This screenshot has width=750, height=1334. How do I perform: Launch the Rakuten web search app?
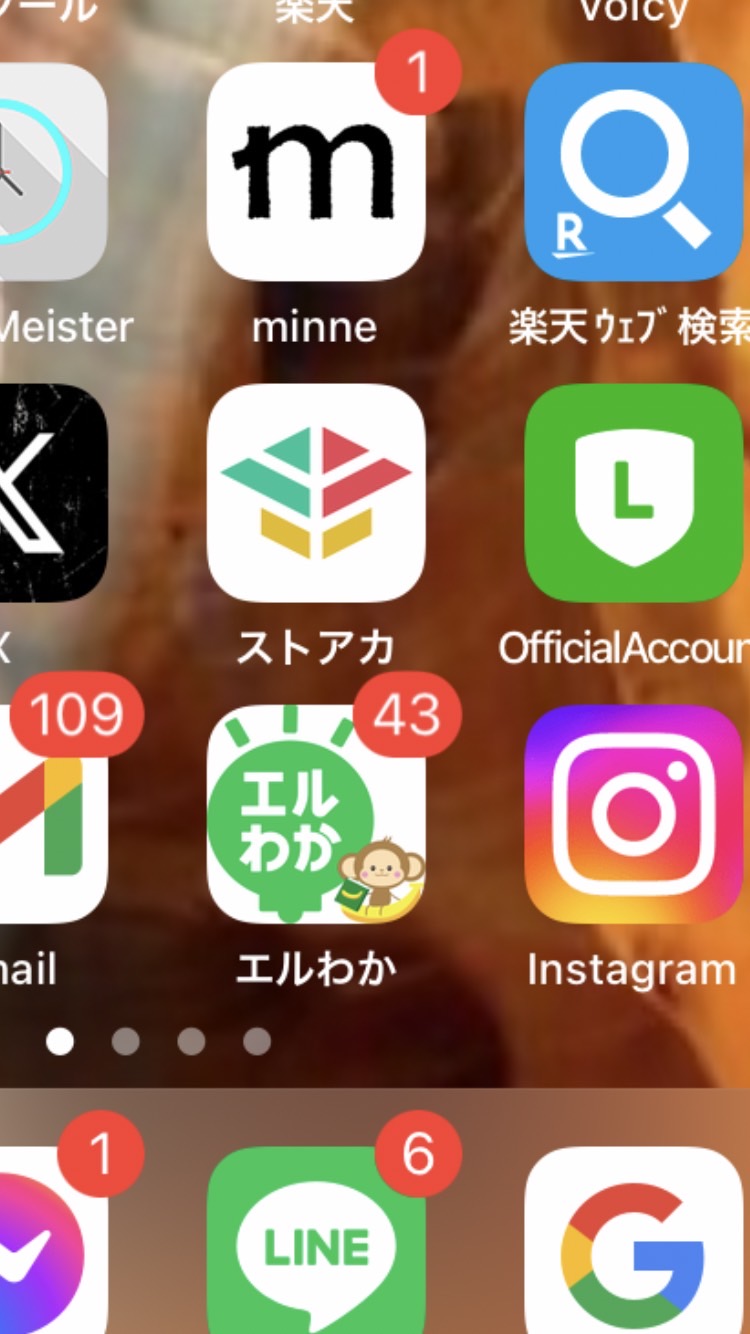click(x=634, y=171)
